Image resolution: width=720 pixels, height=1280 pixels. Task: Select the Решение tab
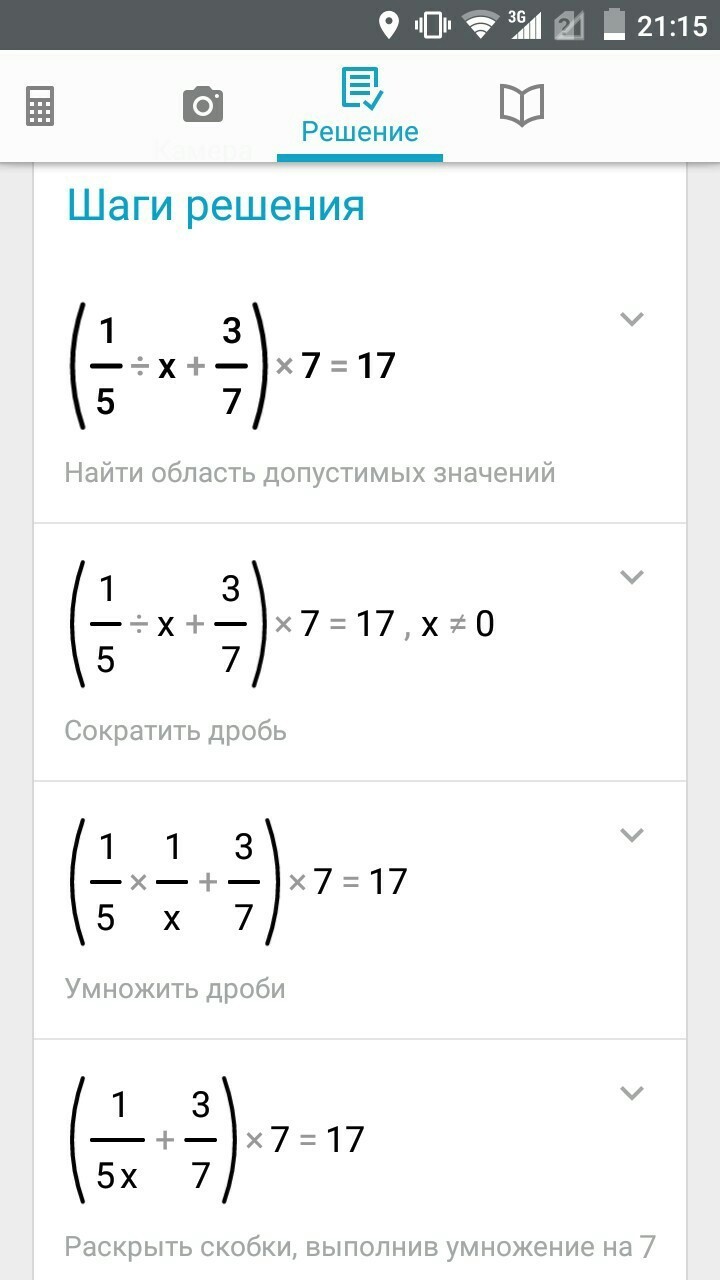click(360, 106)
